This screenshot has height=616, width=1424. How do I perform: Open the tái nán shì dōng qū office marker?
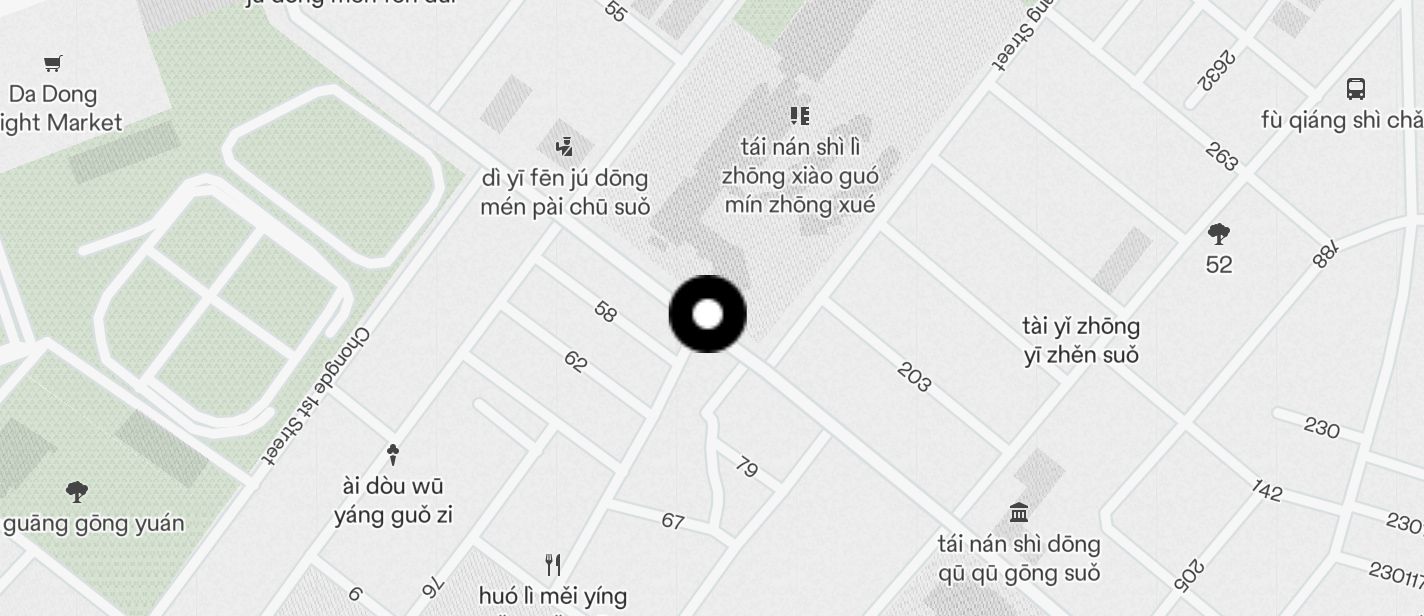point(1019,512)
